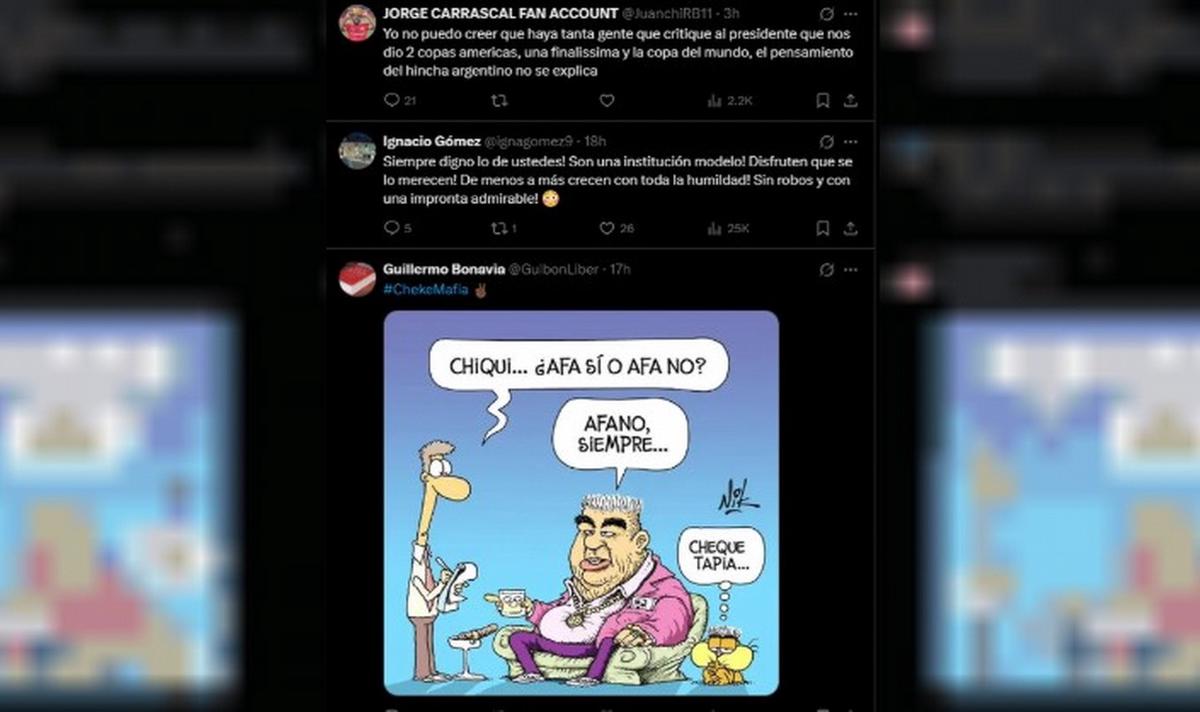
Task: Repost Ignacio Gómez's tweet
Action: tap(499, 228)
